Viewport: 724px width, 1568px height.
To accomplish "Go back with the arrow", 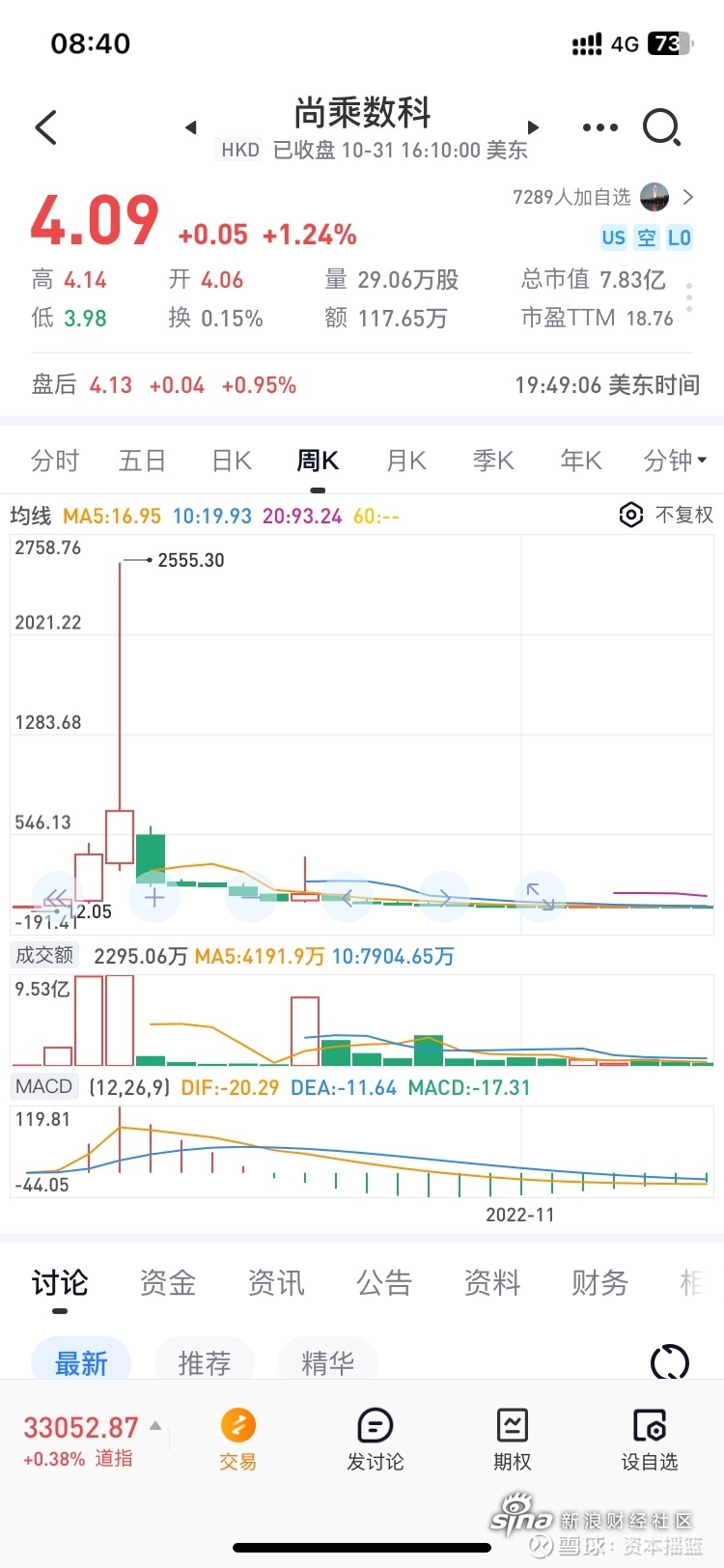I will click(x=46, y=127).
